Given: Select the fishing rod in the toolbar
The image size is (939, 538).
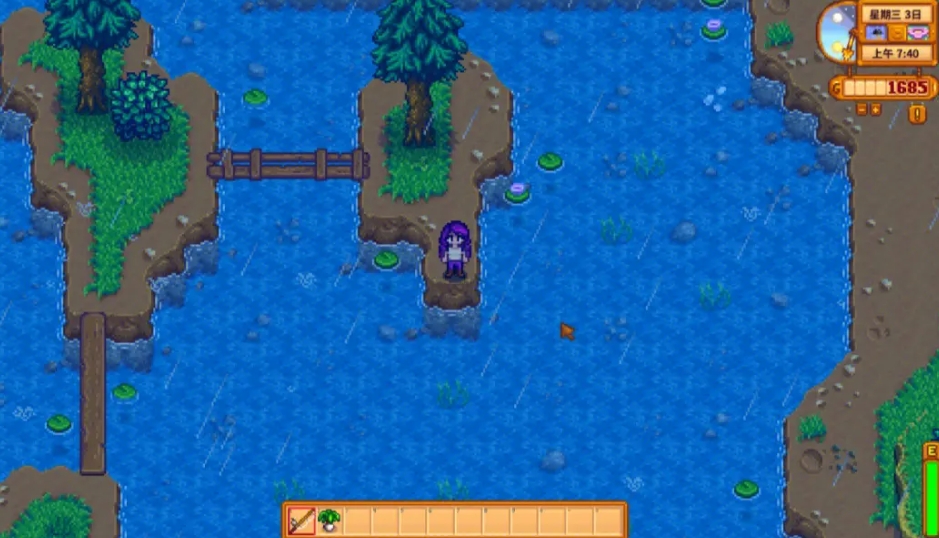Looking at the screenshot, I should coord(302,521).
